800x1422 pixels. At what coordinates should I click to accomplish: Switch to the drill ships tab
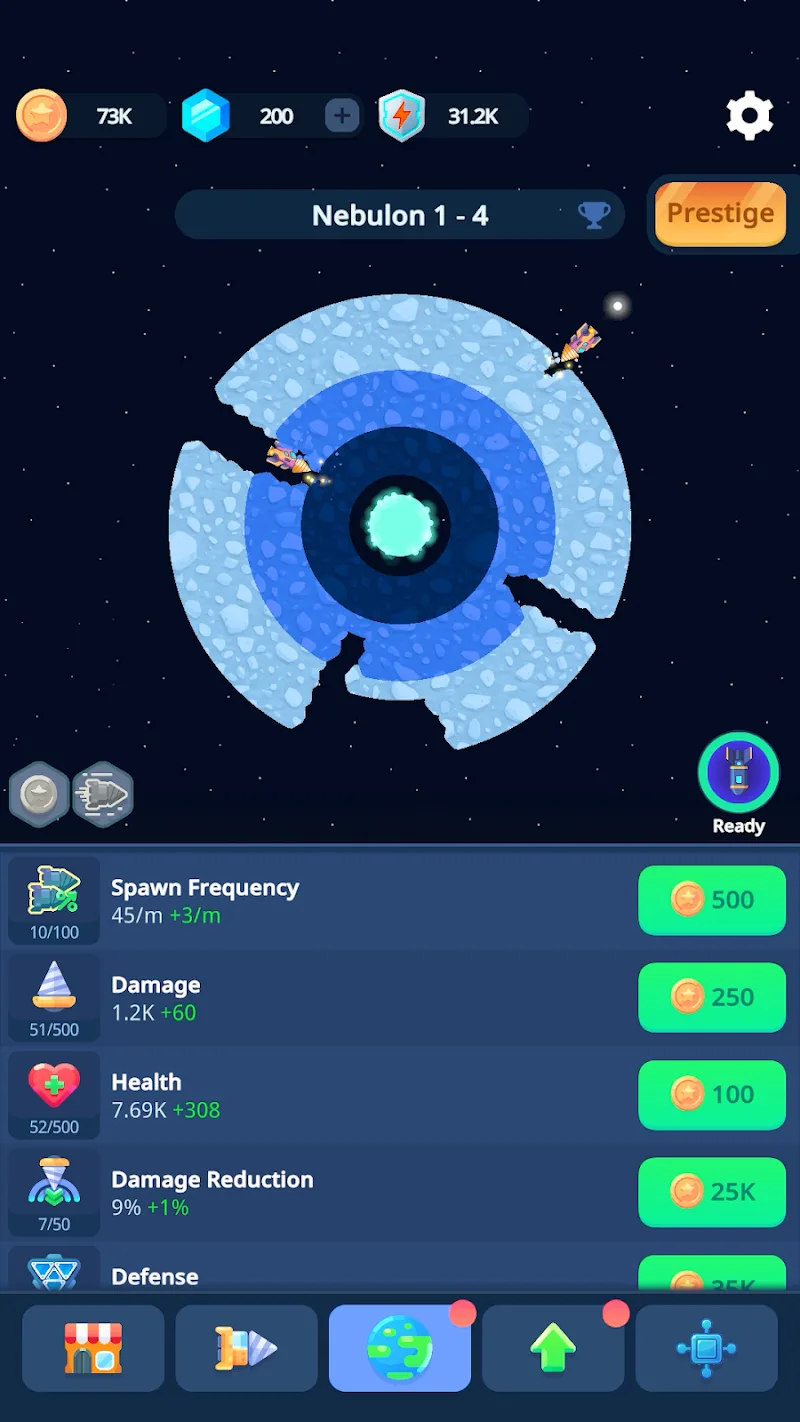[x=246, y=1348]
